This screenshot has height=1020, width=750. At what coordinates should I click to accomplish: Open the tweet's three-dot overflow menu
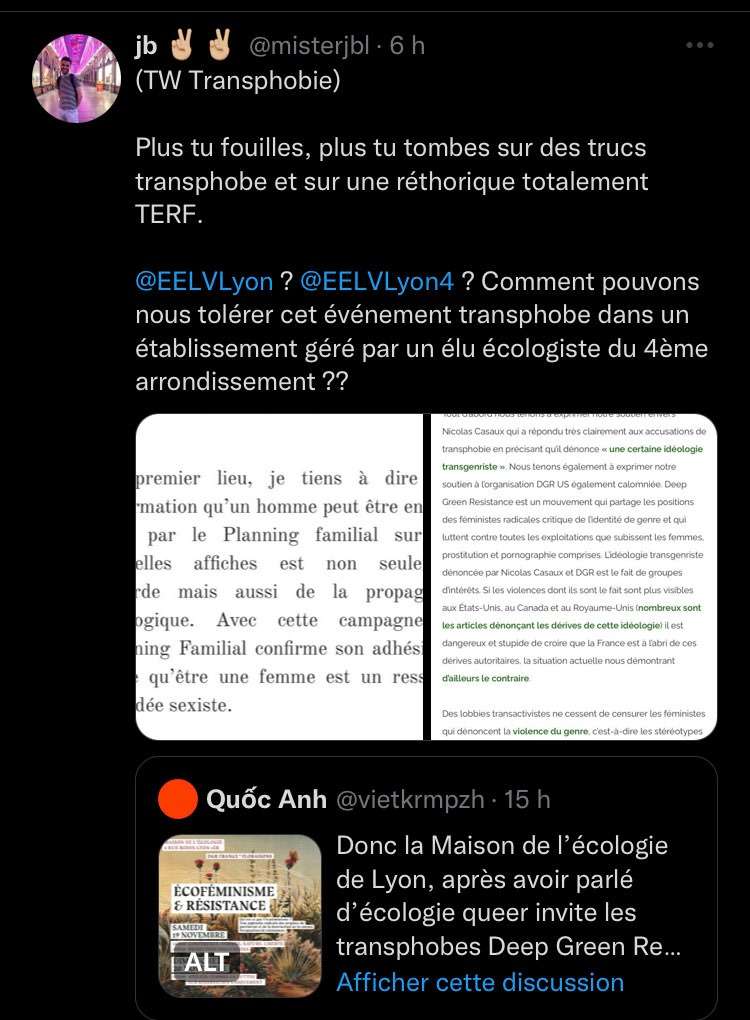[699, 46]
